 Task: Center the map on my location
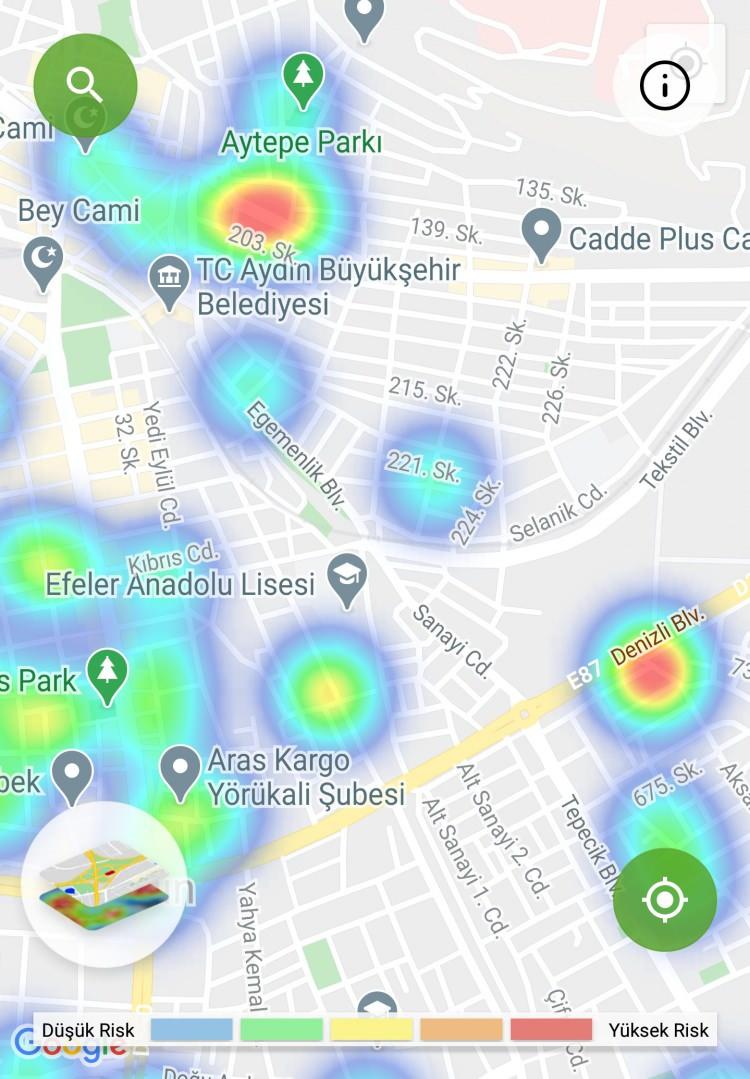(x=665, y=899)
